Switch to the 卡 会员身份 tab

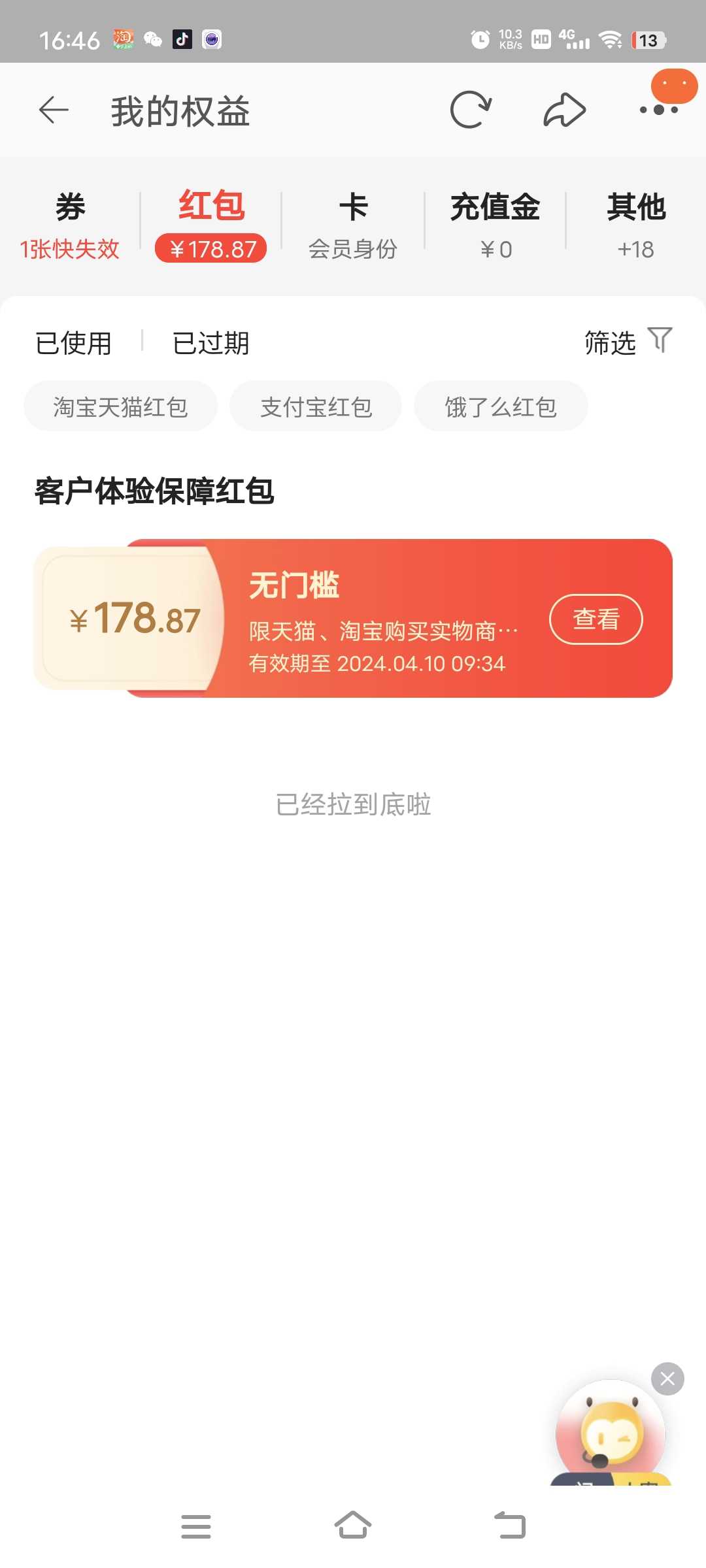point(353,225)
